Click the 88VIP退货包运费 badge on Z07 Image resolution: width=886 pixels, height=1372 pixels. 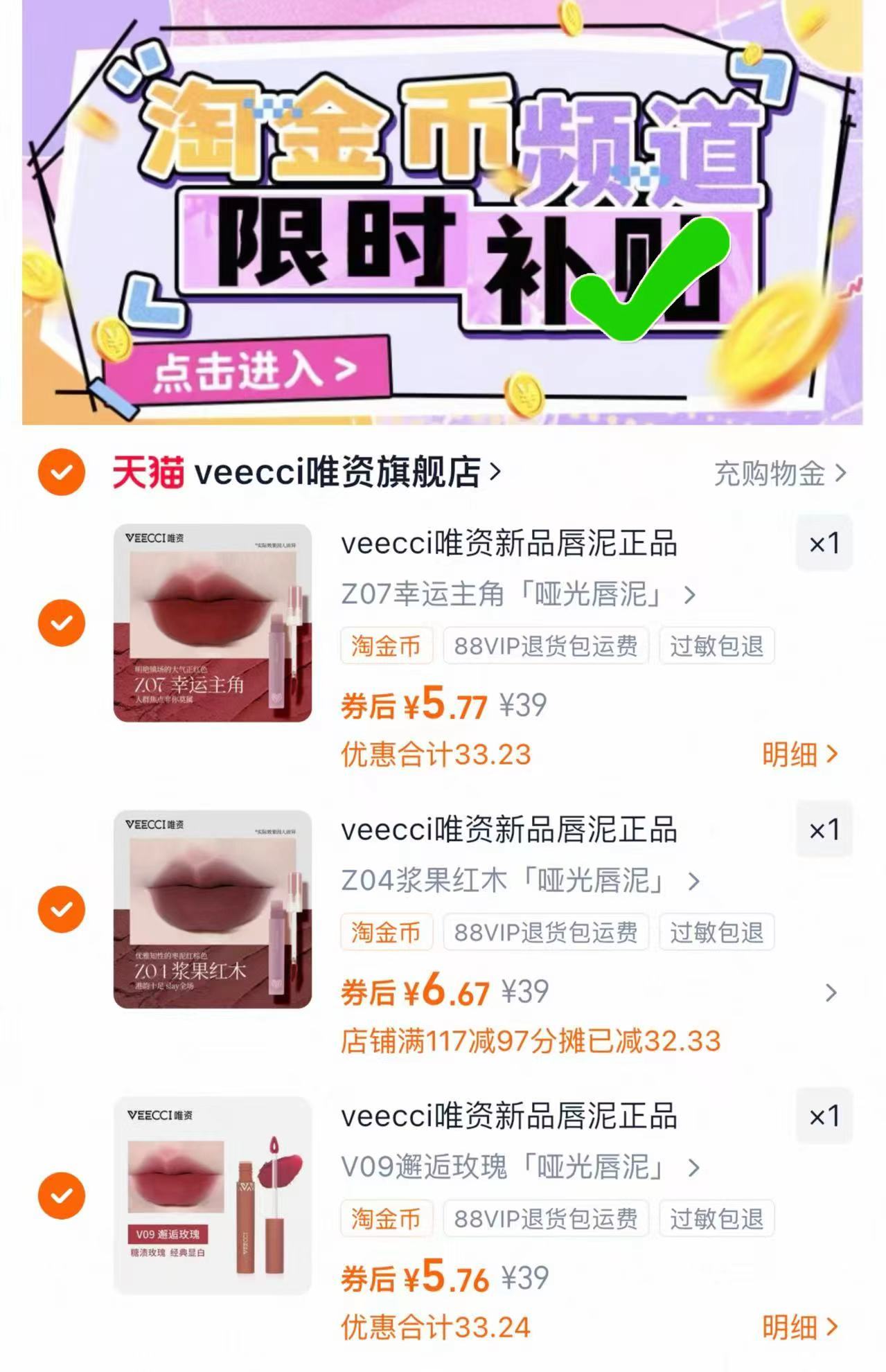[548, 645]
